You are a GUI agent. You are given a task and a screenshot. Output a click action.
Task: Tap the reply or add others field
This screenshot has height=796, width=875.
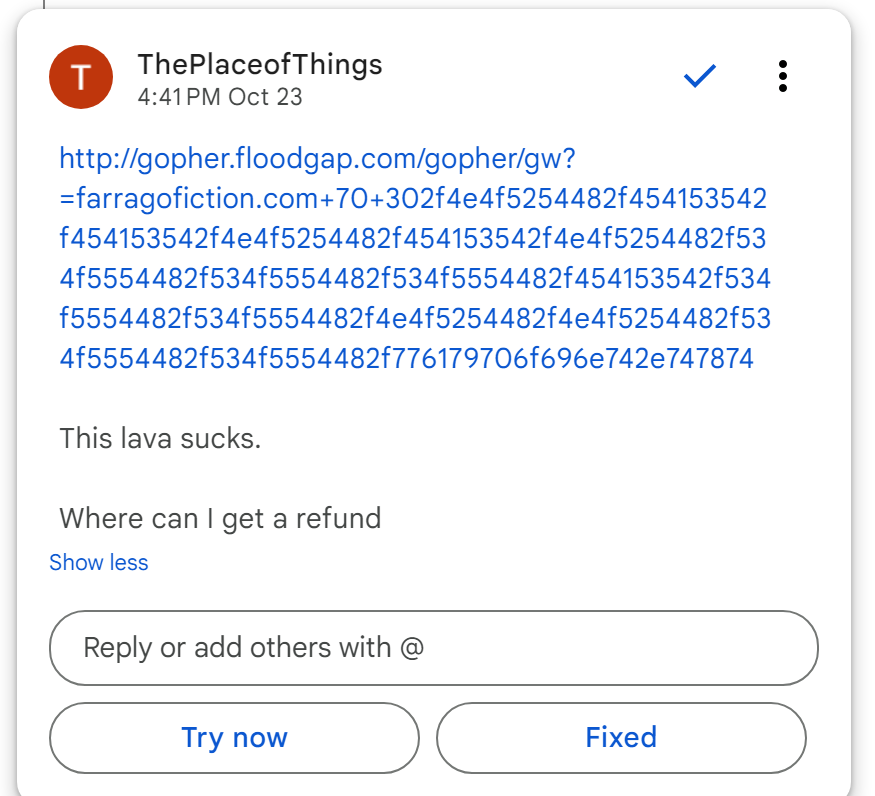pos(433,648)
